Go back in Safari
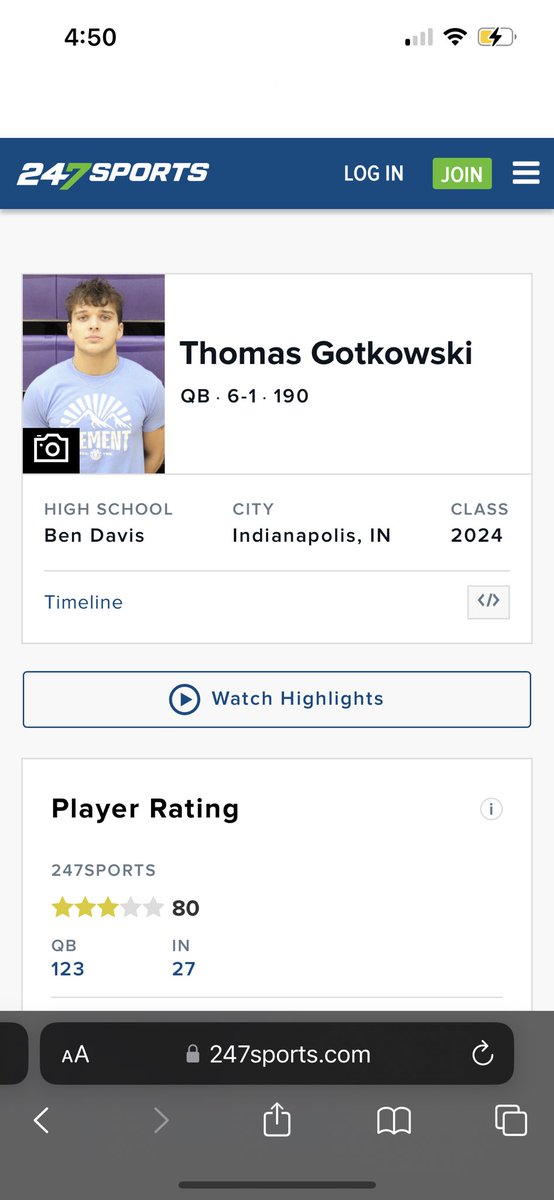 coord(41,1120)
